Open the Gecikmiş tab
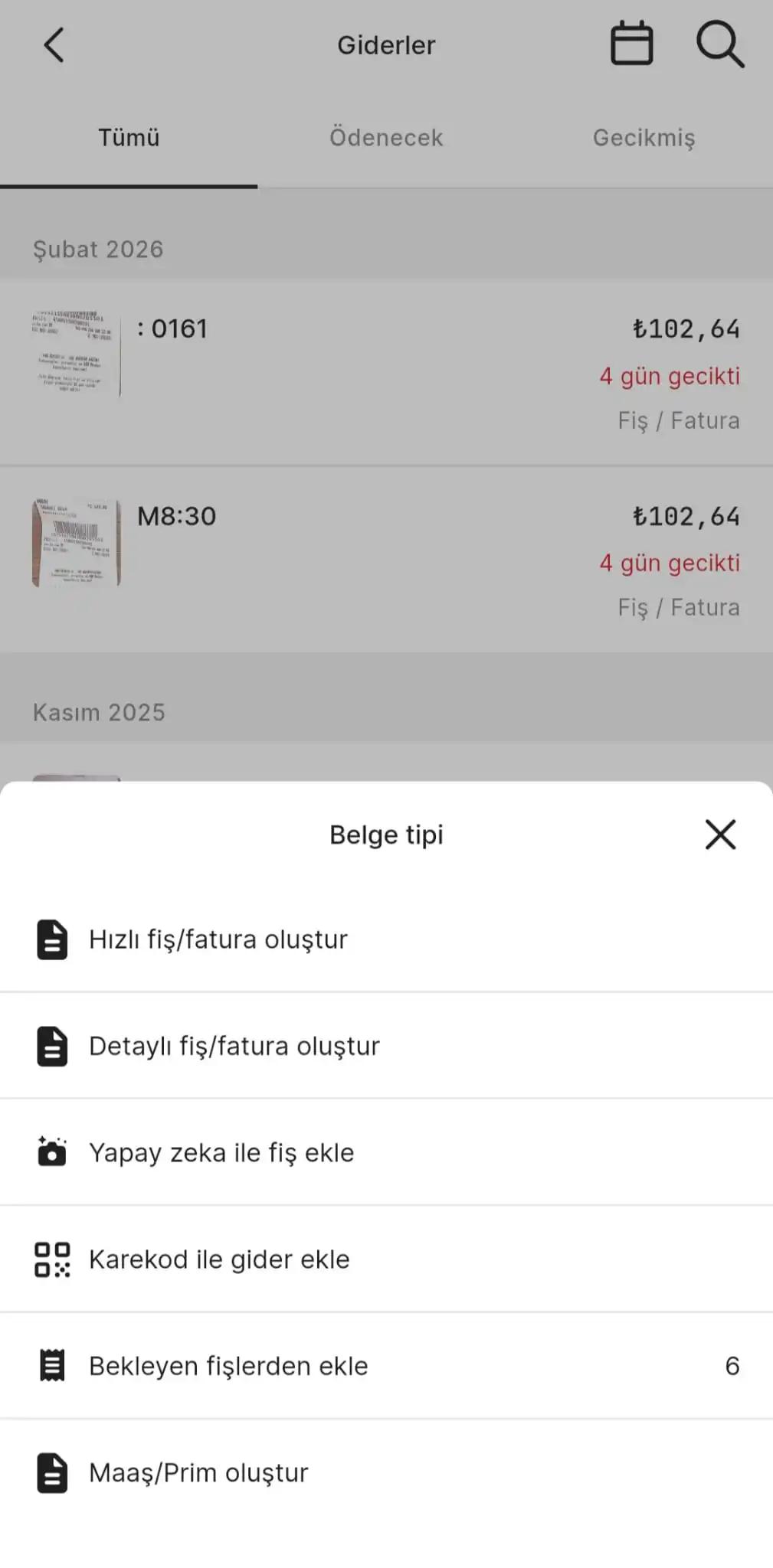Image resolution: width=773 pixels, height=1568 pixels. [x=644, y=138]
